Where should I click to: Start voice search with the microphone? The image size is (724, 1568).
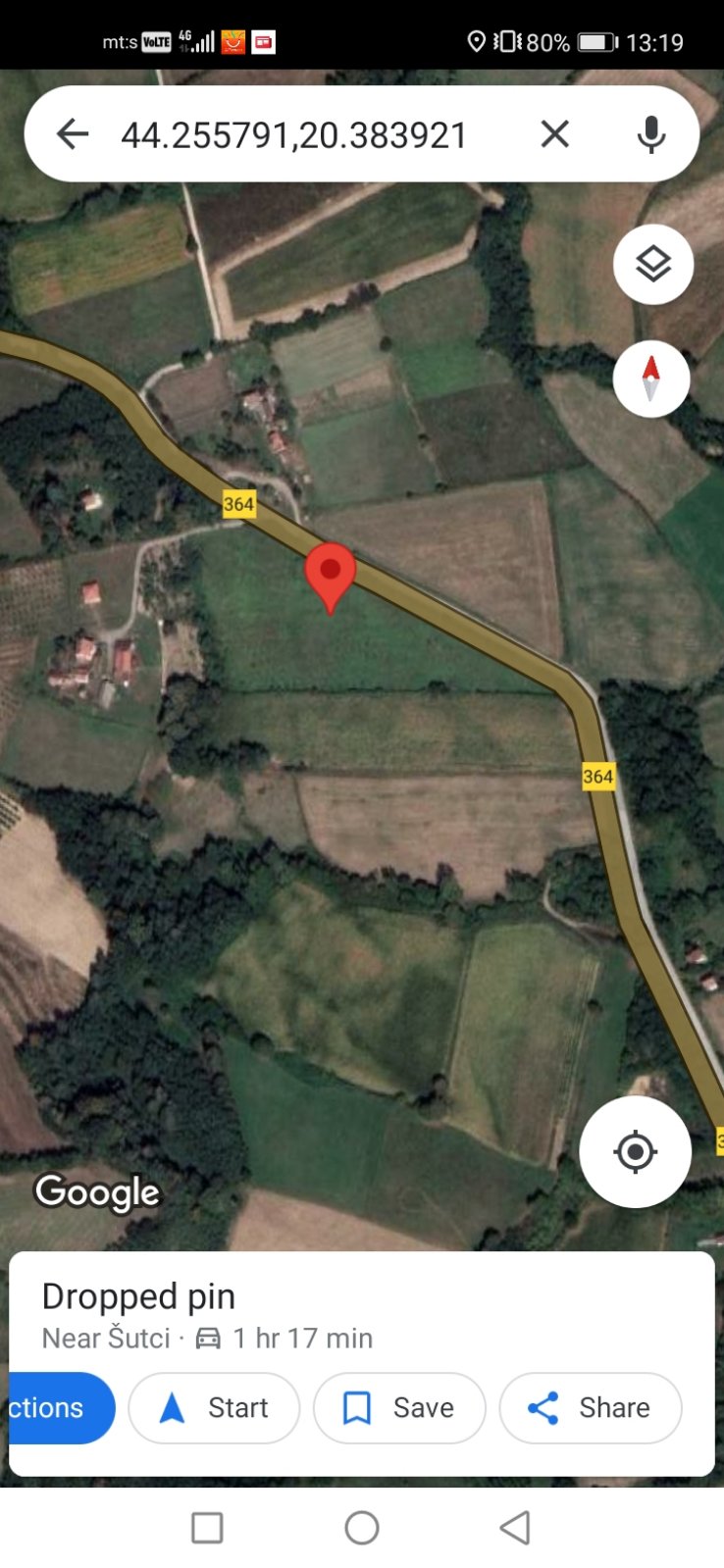[650, 133]
